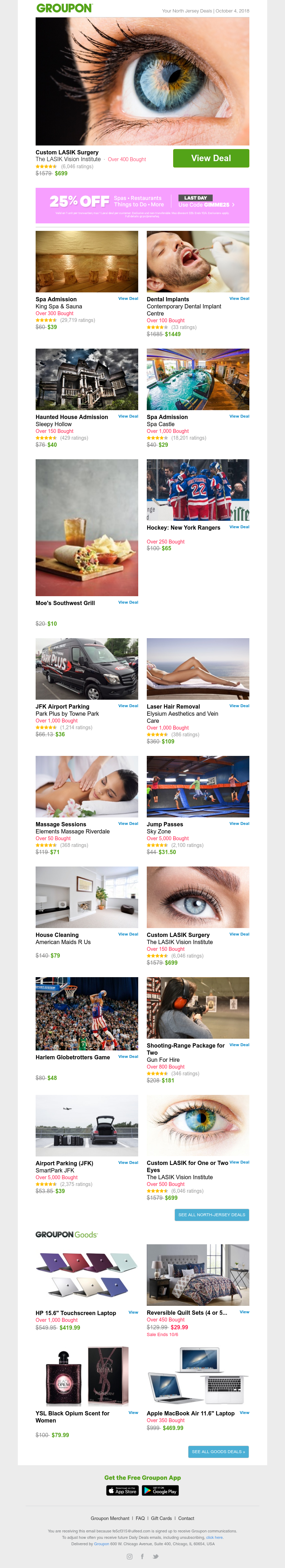Screen dimensions: 285x1568
Task: Open the Dental Implants deal photo
Action: pos(198,262)
